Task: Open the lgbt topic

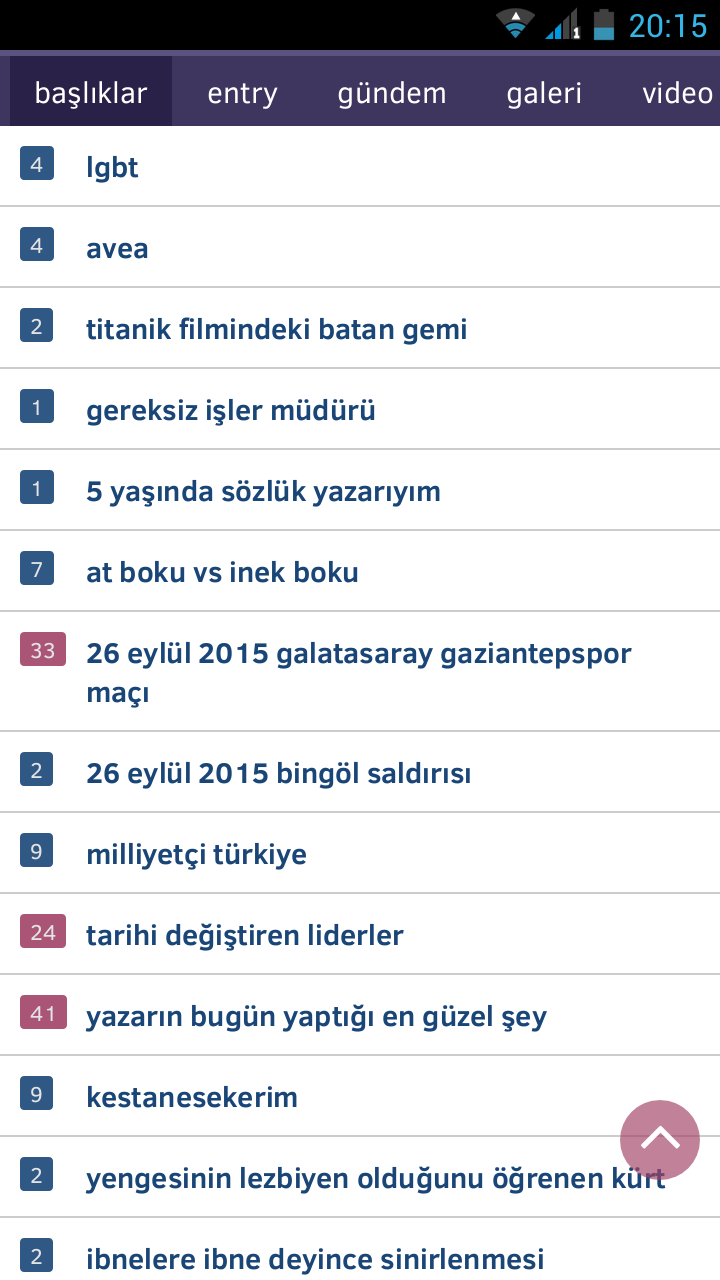Action: pos(360,166)
